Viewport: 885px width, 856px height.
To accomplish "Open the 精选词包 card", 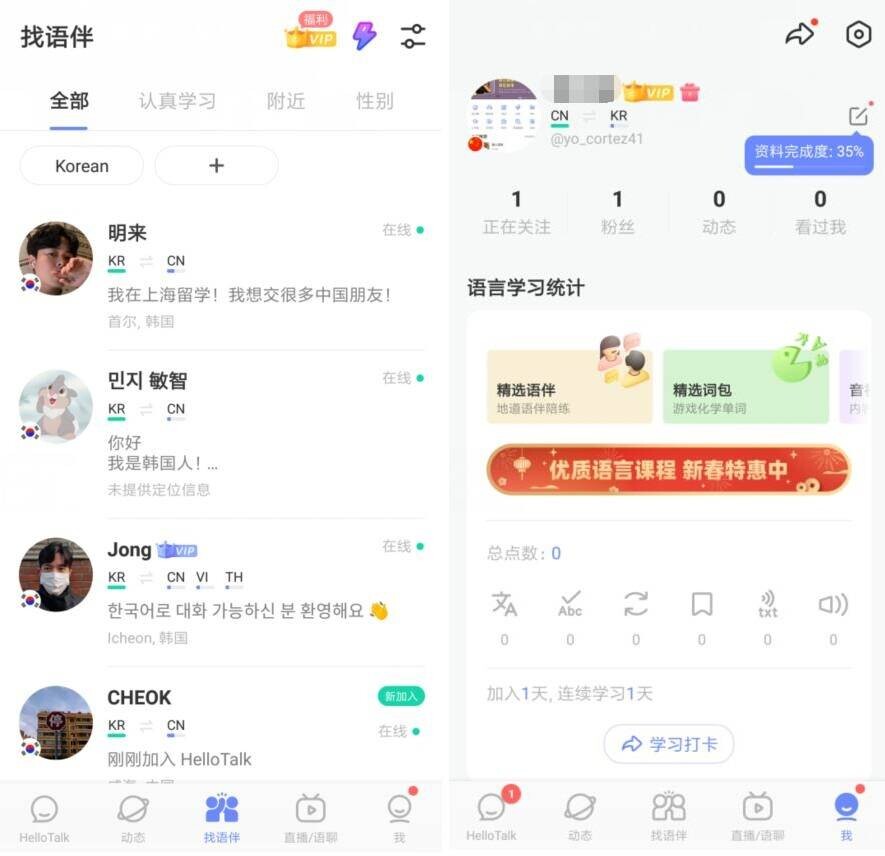I will point(745,387).
